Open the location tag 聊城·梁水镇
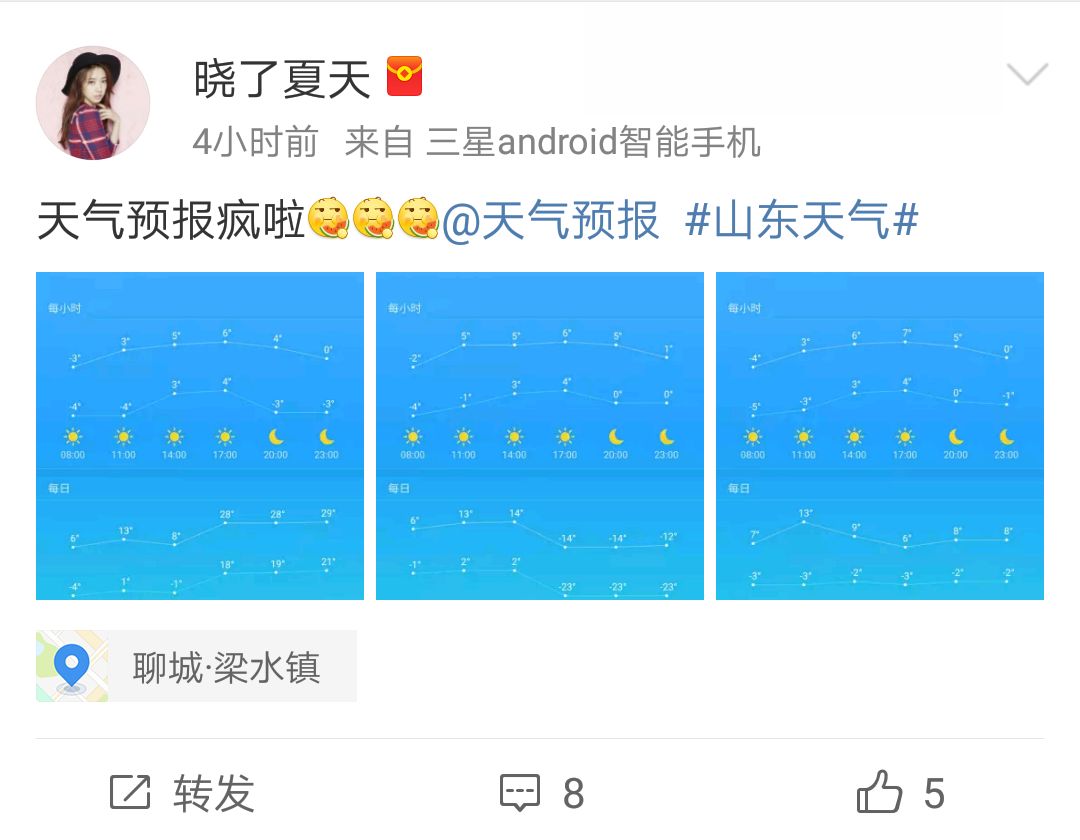This screenshot has height=840, width=1080. click(197, 666)
